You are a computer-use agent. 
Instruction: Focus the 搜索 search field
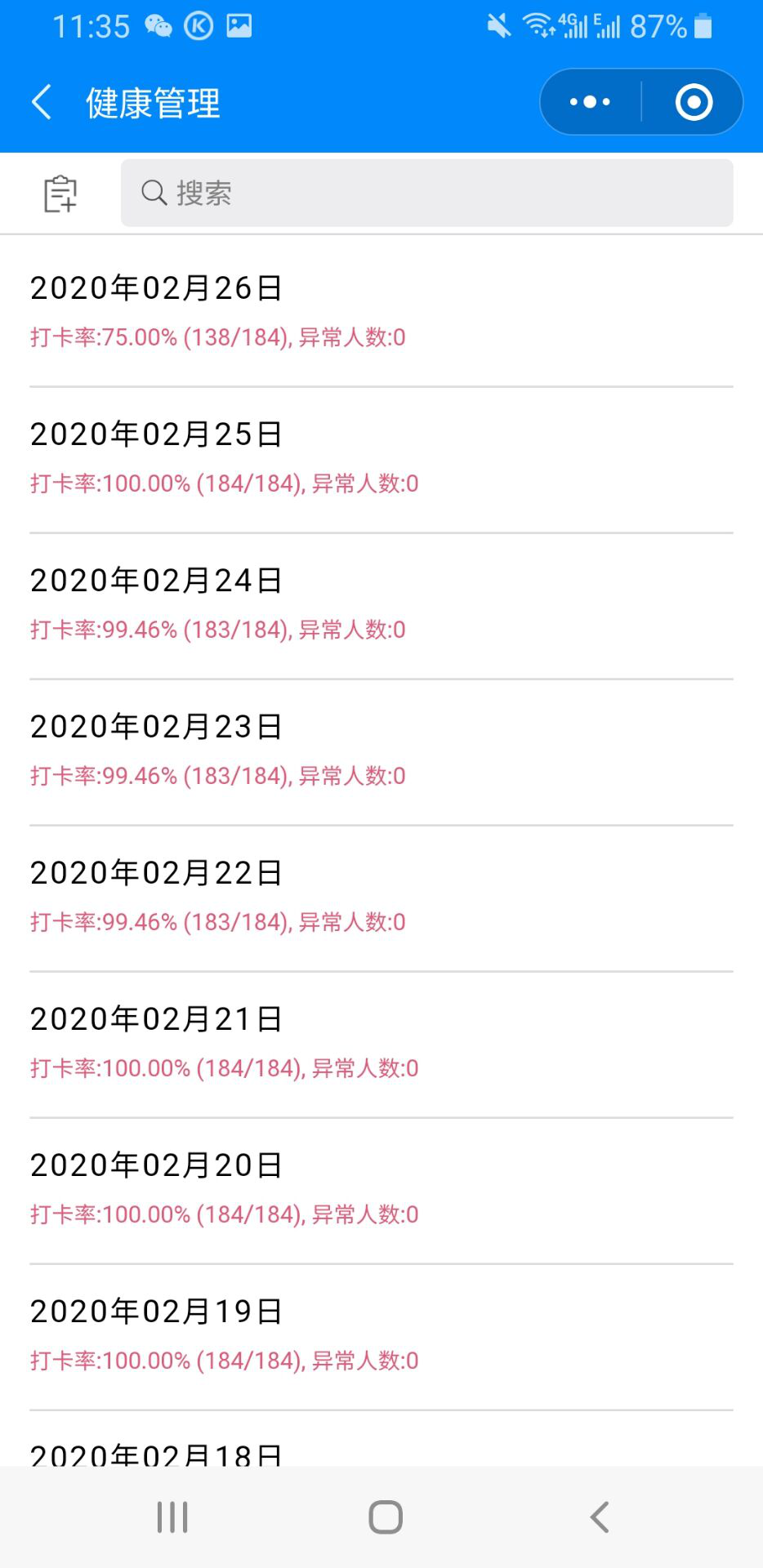426,194
